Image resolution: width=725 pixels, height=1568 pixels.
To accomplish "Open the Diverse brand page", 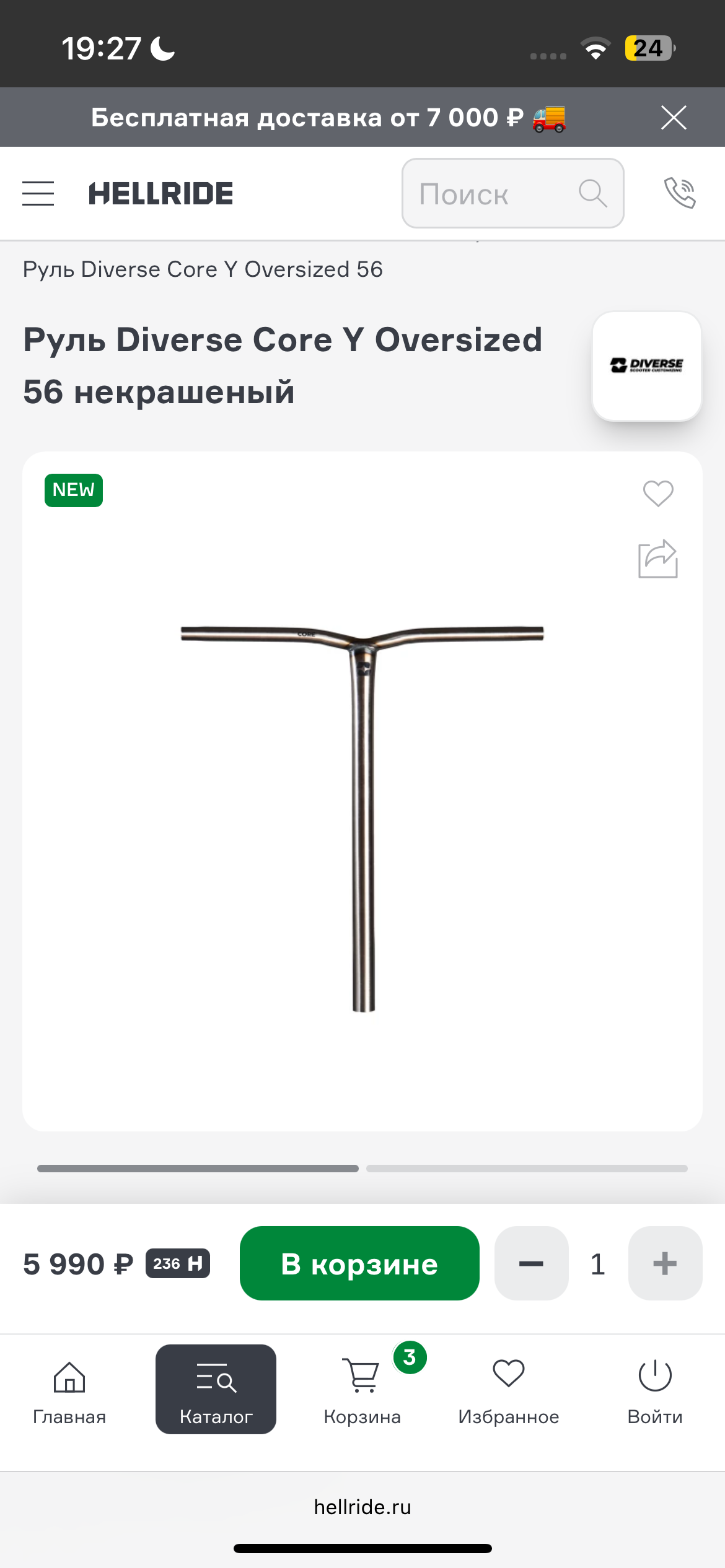I will tap(646, 366).
